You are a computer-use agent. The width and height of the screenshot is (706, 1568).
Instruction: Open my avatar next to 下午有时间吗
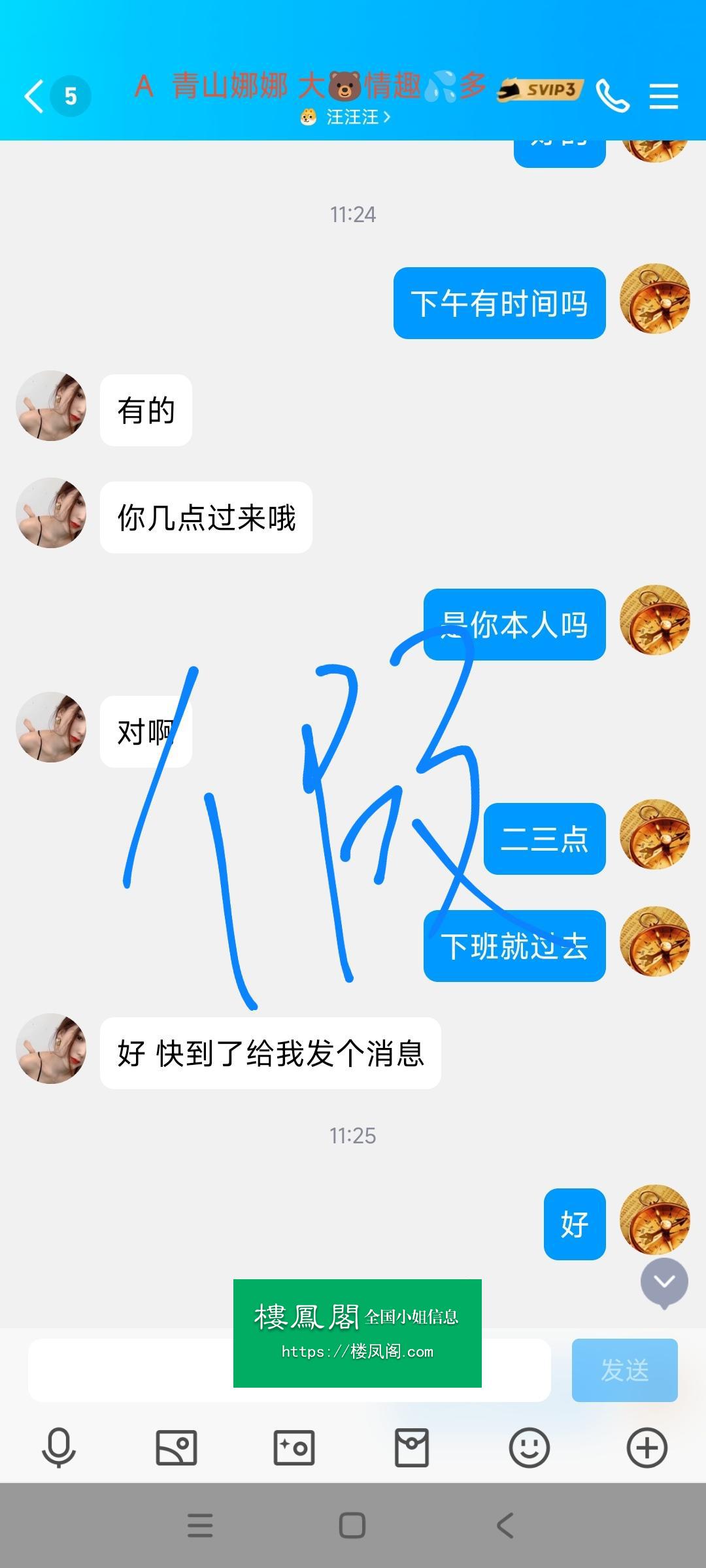(x=654, y=299)
